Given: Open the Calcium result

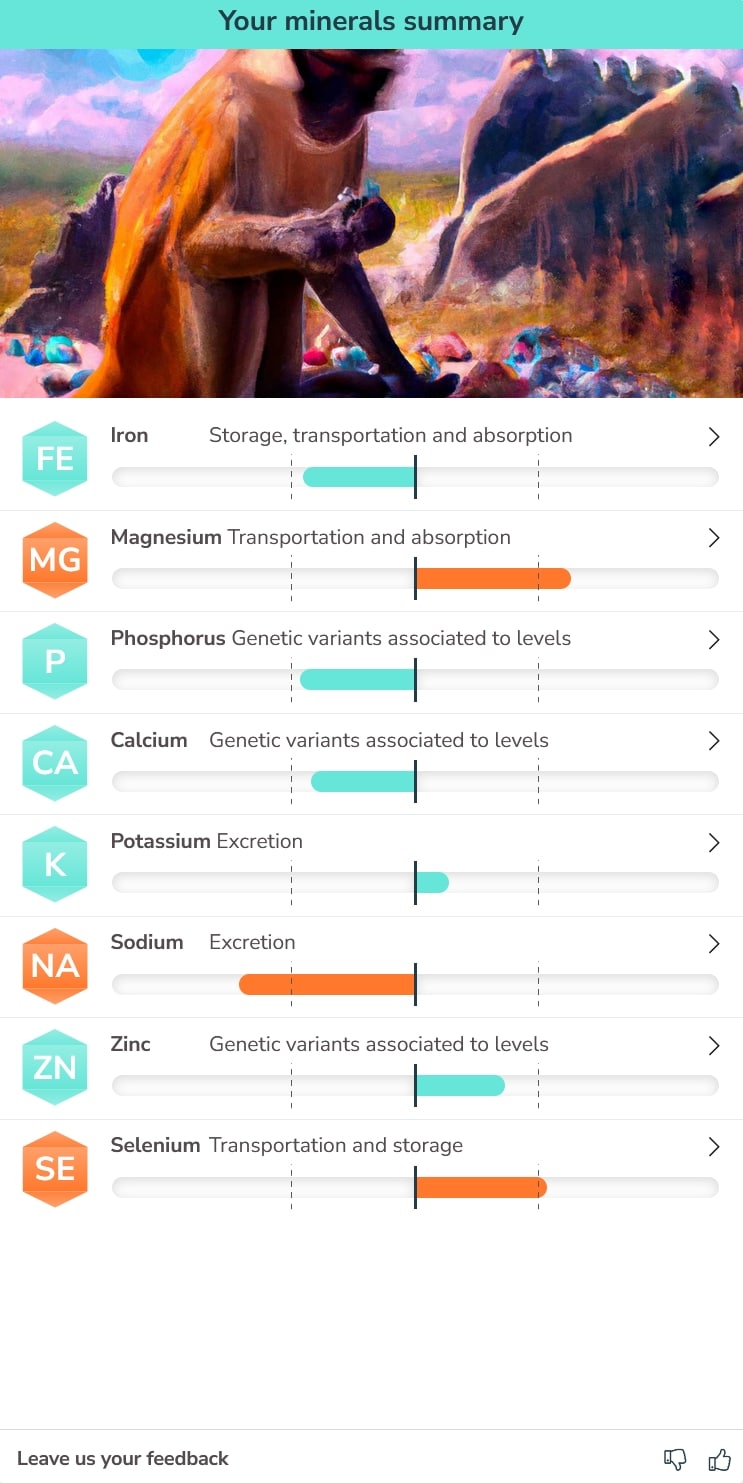Looking at the screenshot, I should pyautogui.click(x=371, y=764).
